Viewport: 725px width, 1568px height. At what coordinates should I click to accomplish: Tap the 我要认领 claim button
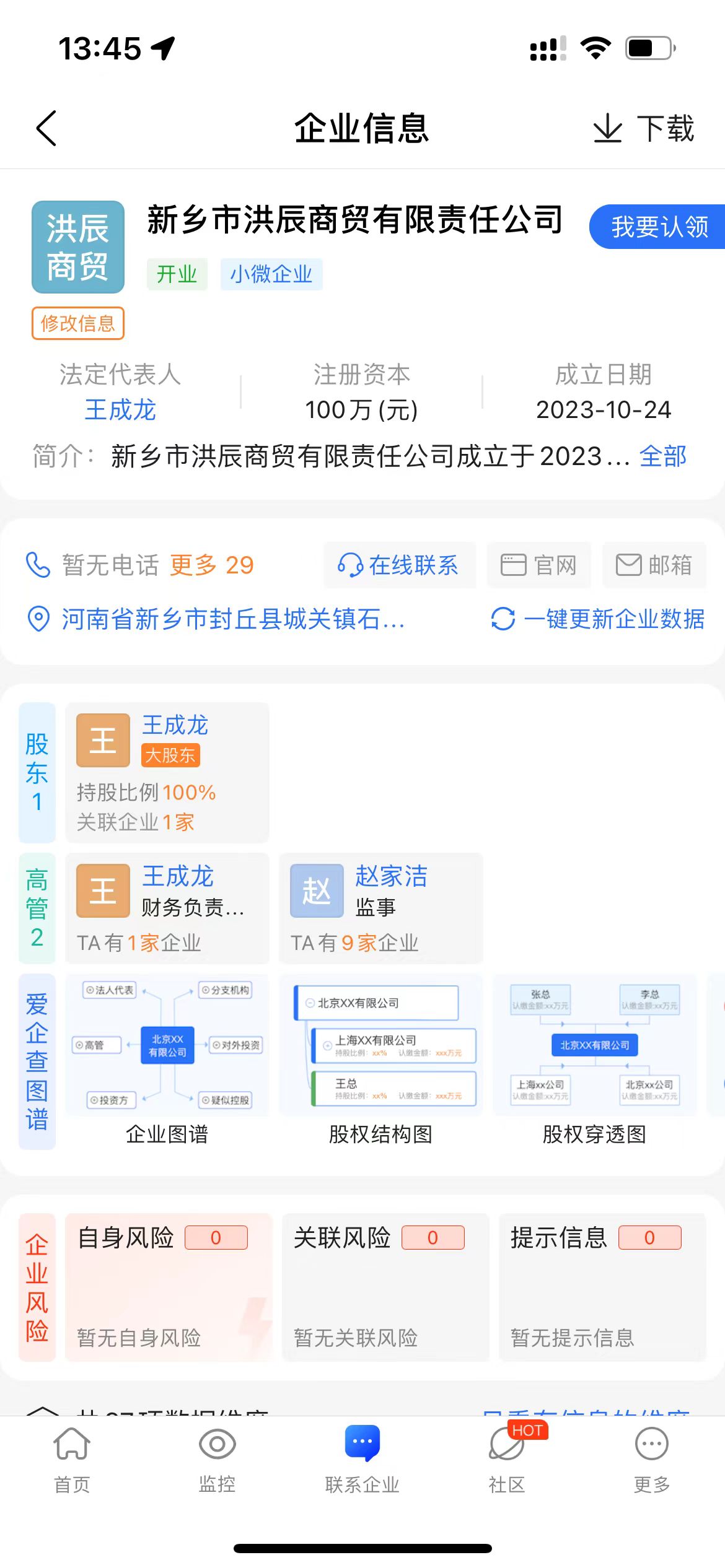658,227
